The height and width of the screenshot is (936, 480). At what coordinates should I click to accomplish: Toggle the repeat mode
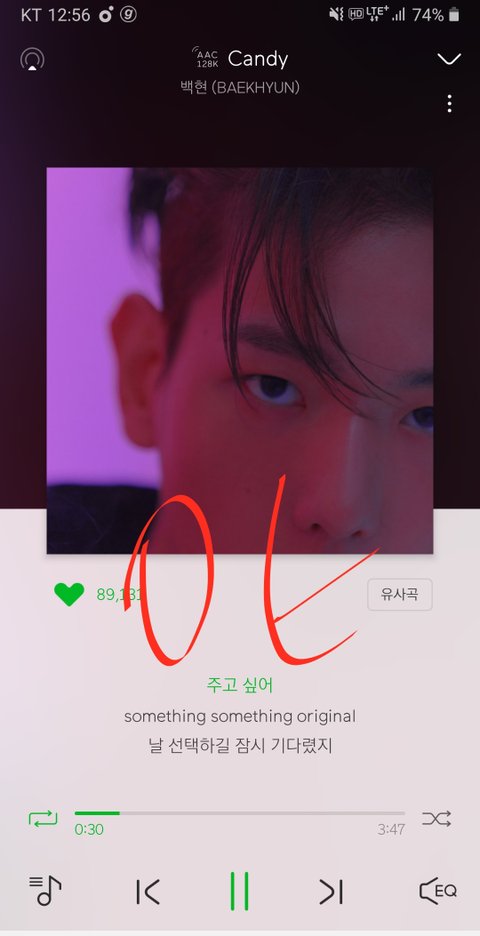tap(43, 818)
